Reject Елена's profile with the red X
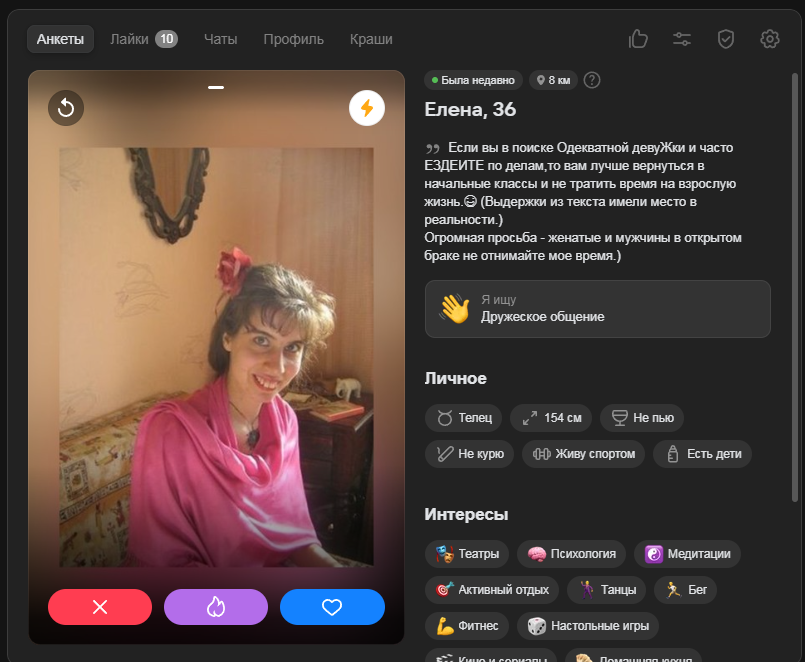The height and width of the screenshot is (662, 805). tap(100, 607)
